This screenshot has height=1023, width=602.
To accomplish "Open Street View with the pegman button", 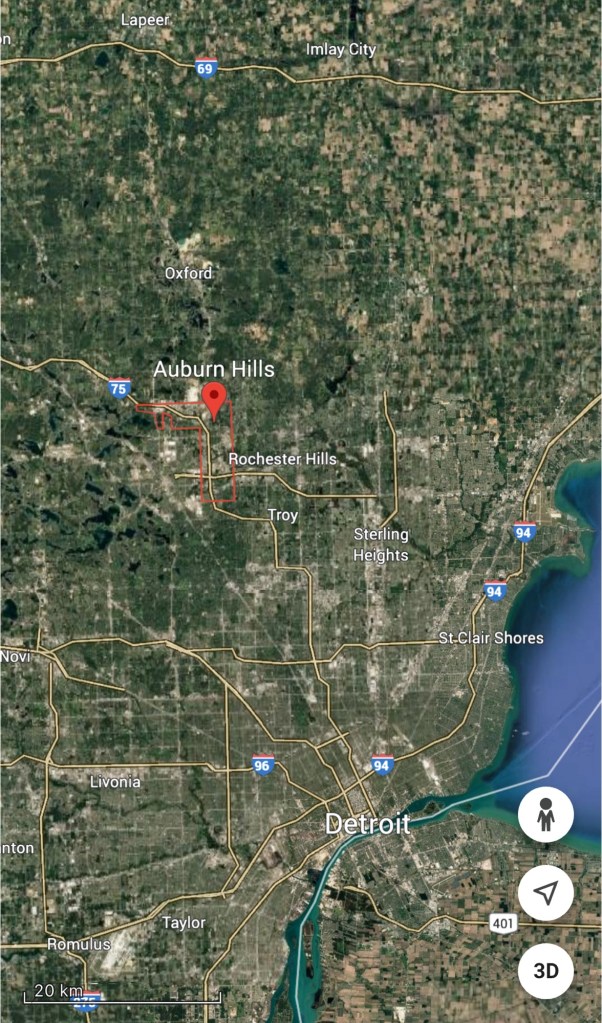I will pos(546,816).
